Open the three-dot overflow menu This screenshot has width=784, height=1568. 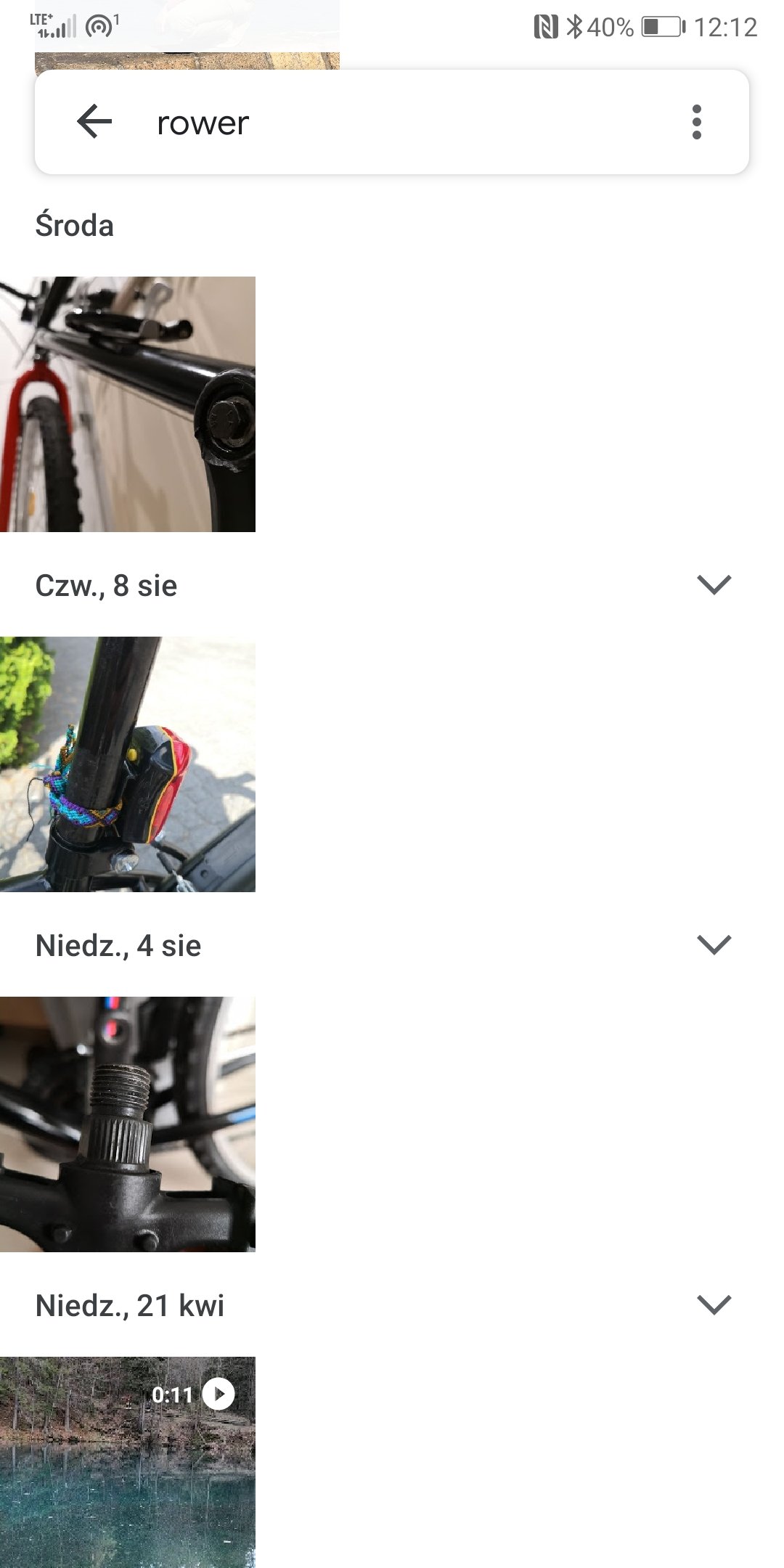pos(697,122)
